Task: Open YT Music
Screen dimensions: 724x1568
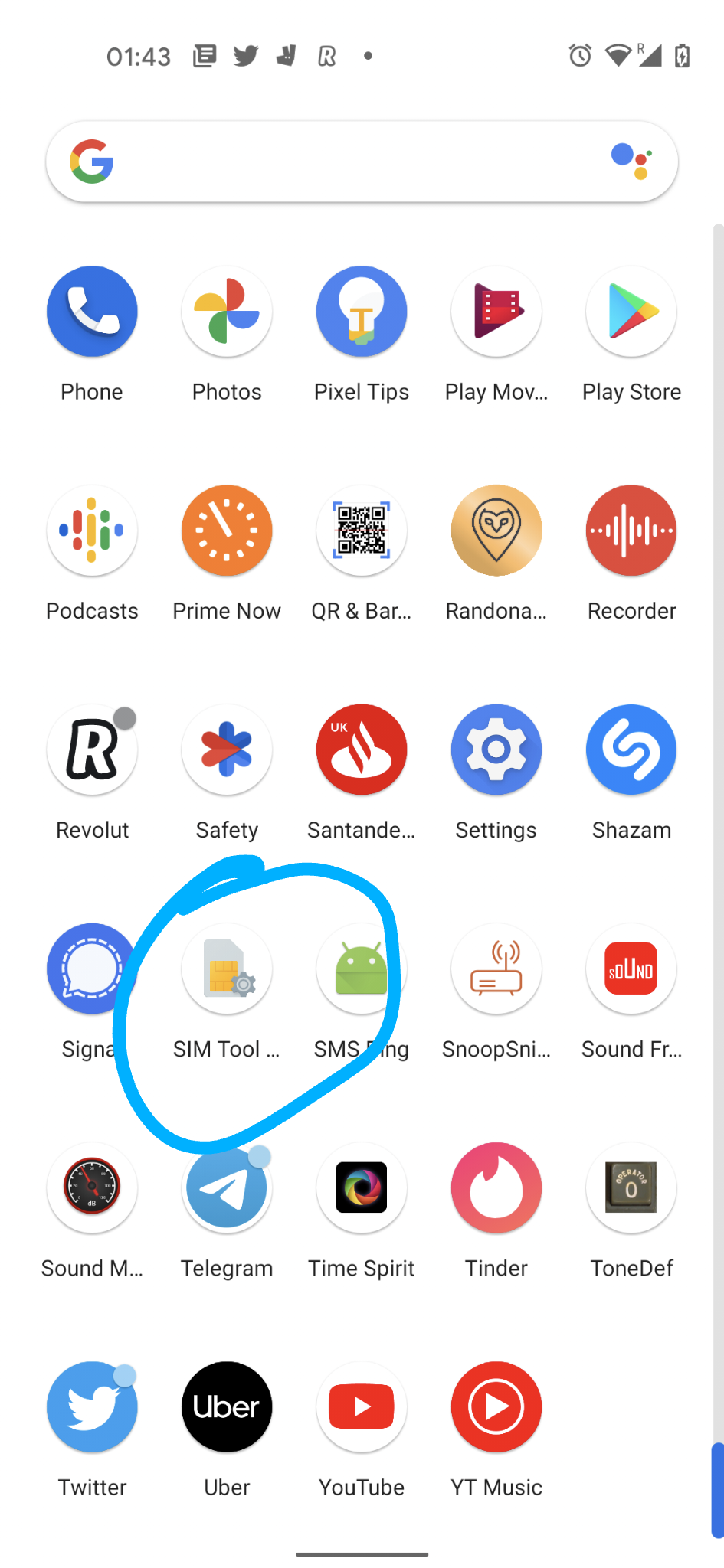Action: [496, 1406]
